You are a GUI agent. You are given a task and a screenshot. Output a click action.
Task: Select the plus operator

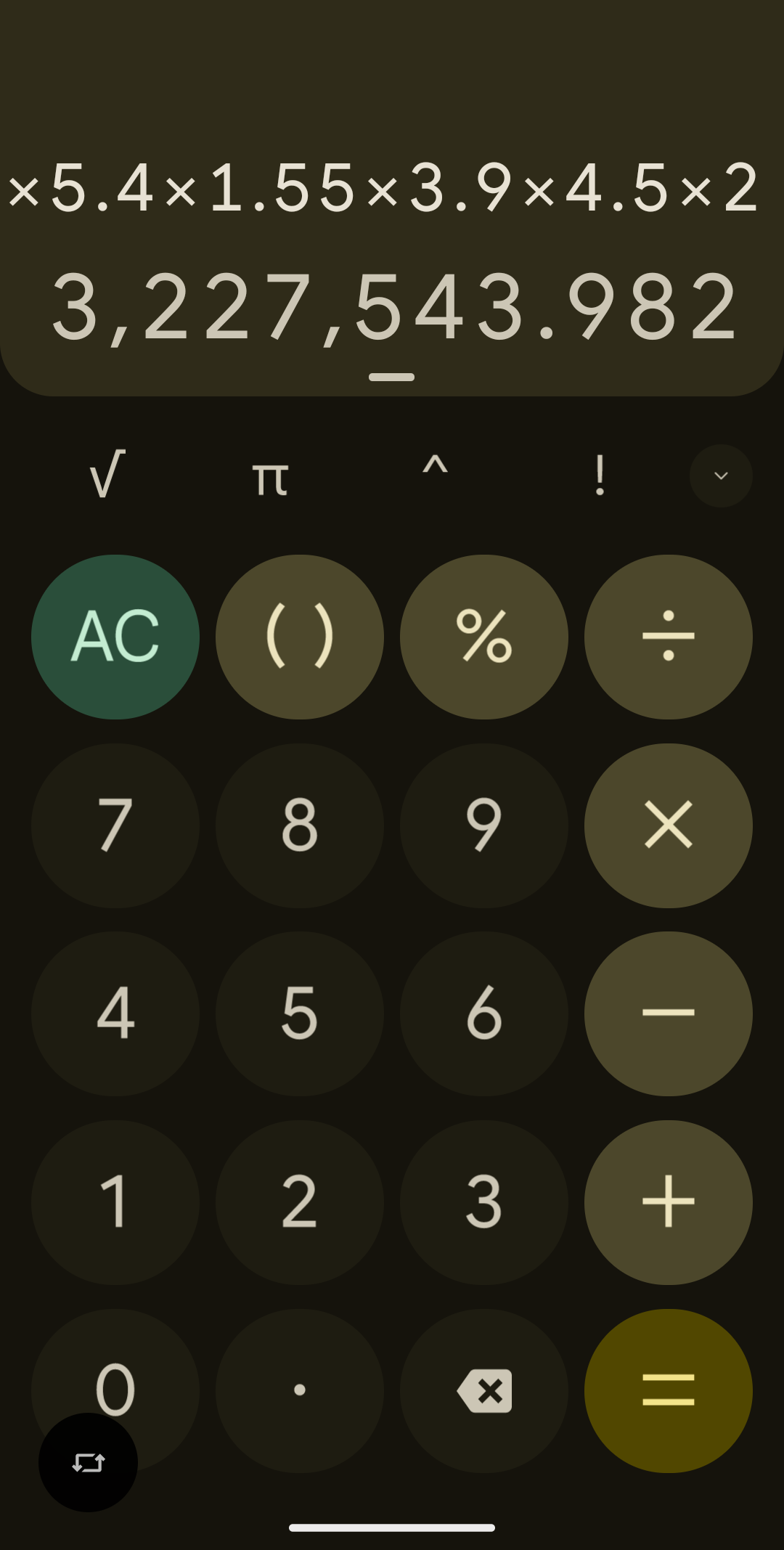click(669, 1202)
